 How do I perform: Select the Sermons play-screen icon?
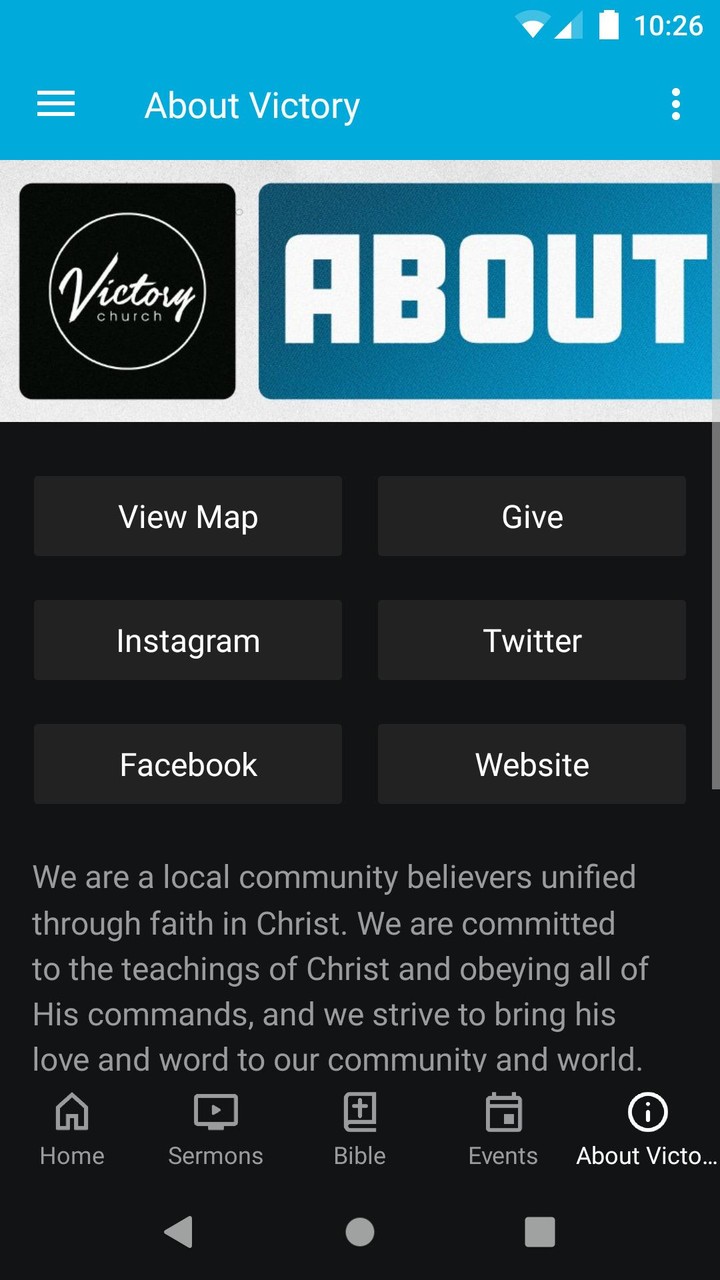coord(215,1112)
